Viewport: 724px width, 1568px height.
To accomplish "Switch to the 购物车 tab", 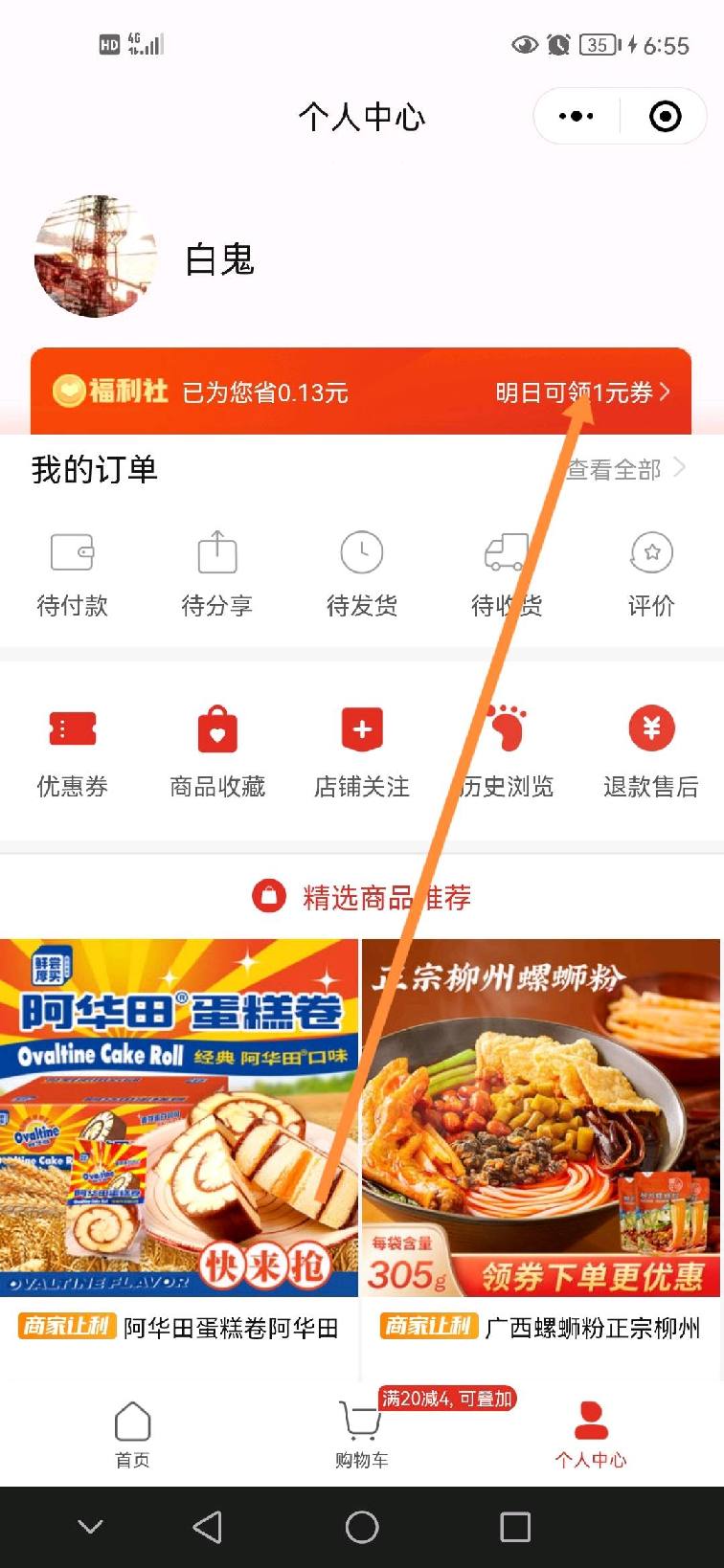I will (361, 1433).
